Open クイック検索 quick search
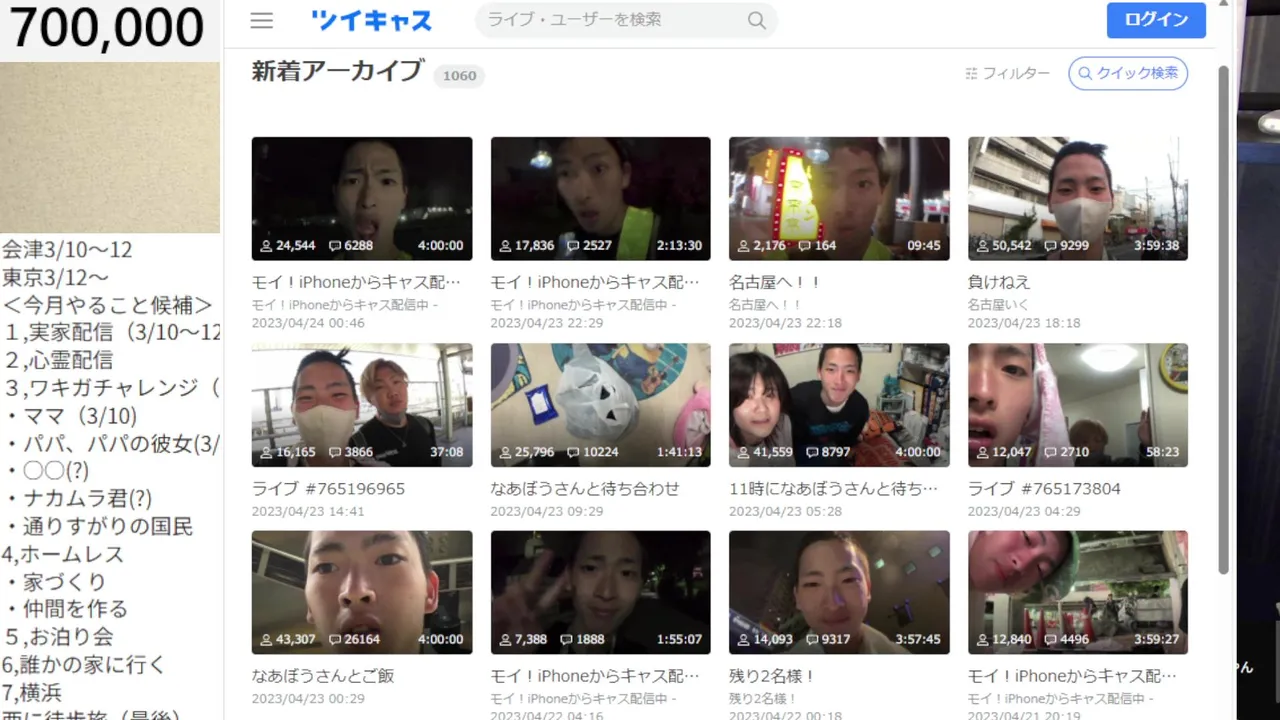 (x=1128, y=73)
